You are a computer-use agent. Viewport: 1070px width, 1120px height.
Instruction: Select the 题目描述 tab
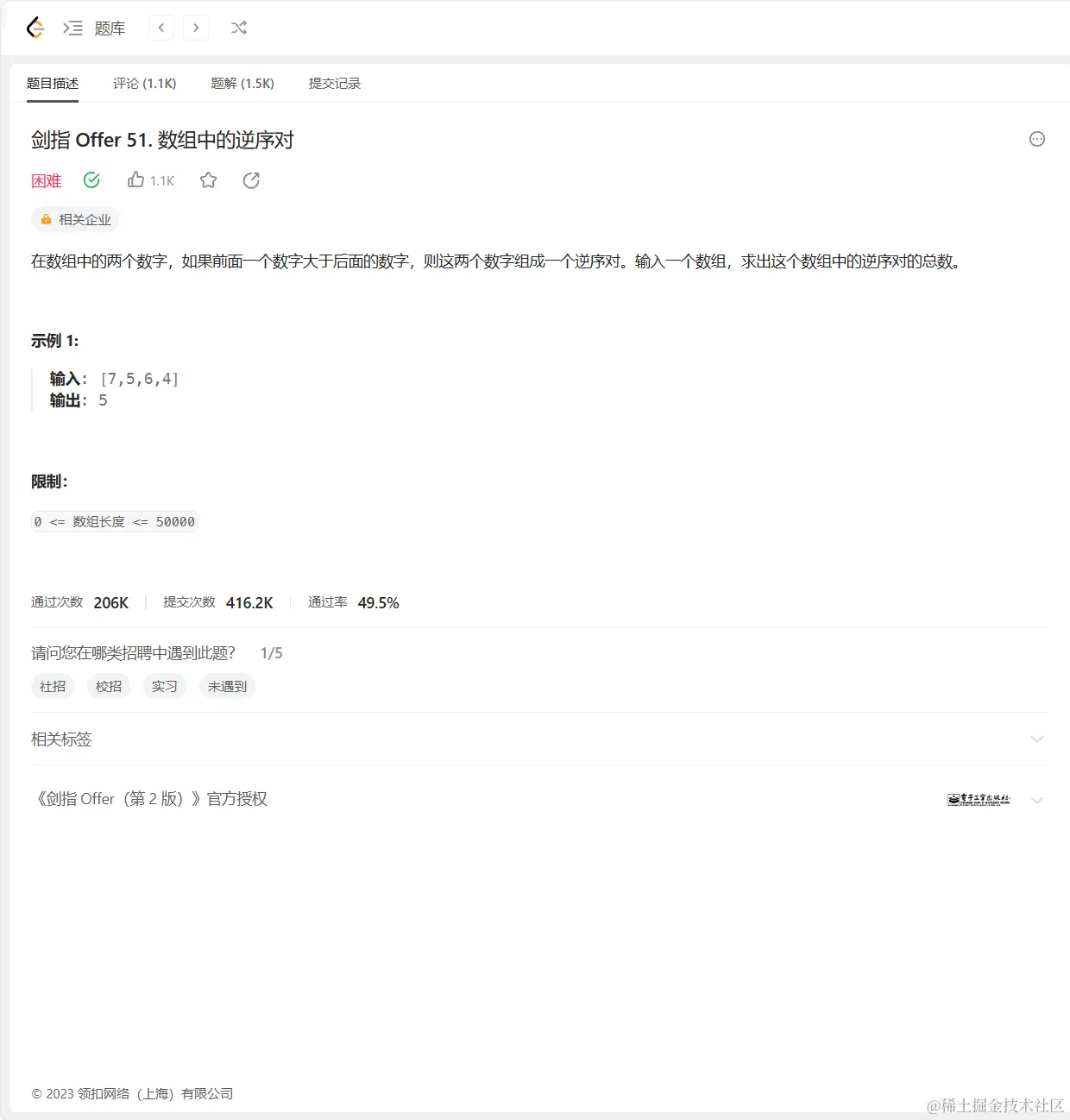coord(53,84)
